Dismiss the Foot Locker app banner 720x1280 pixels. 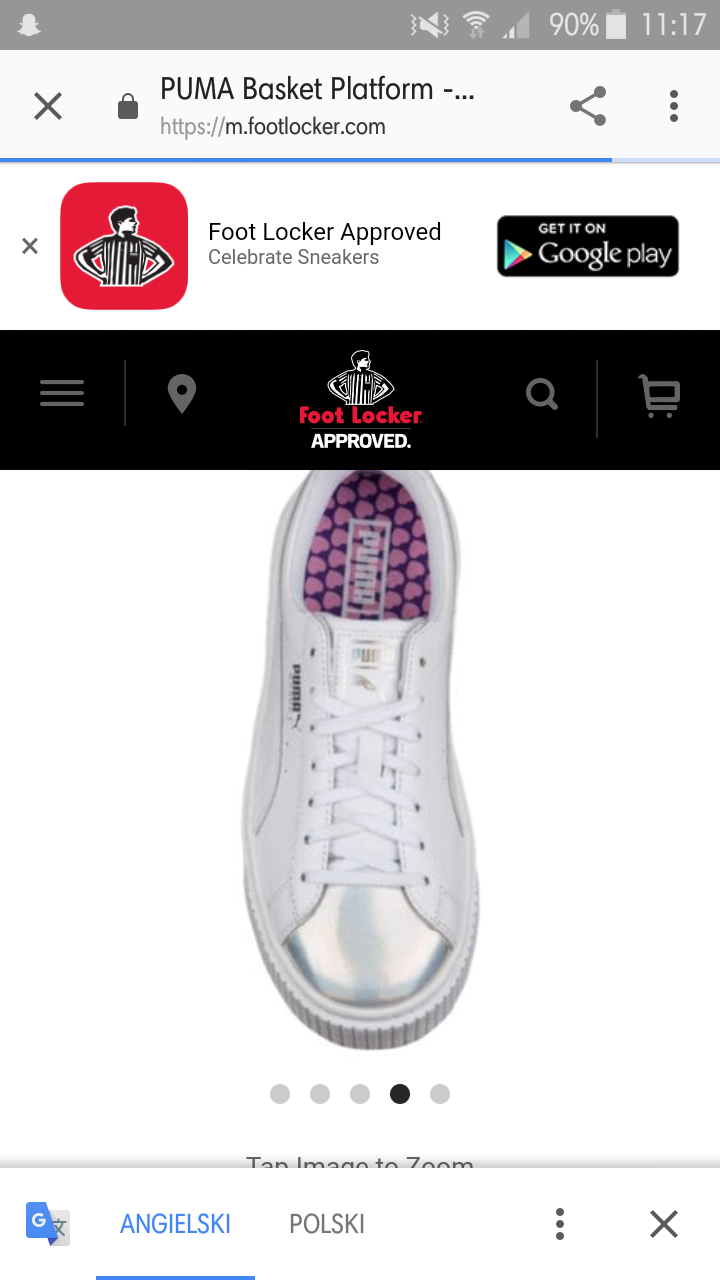click(30, 246)
